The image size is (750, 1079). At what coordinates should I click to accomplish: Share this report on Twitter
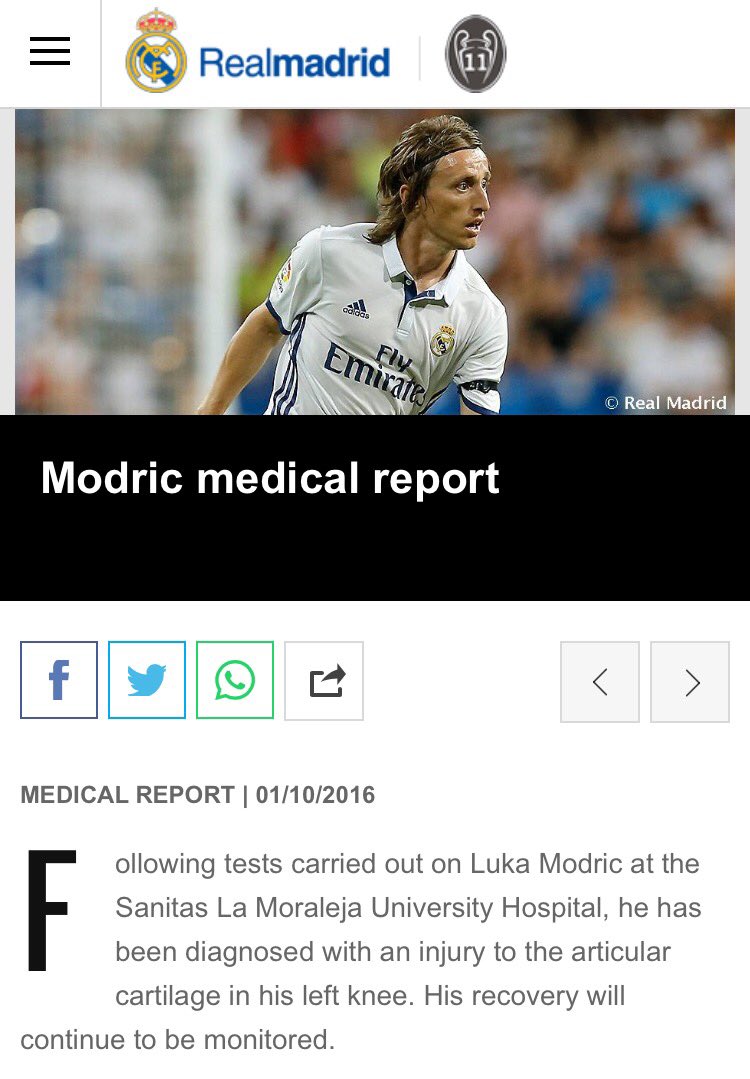(147, 680)
